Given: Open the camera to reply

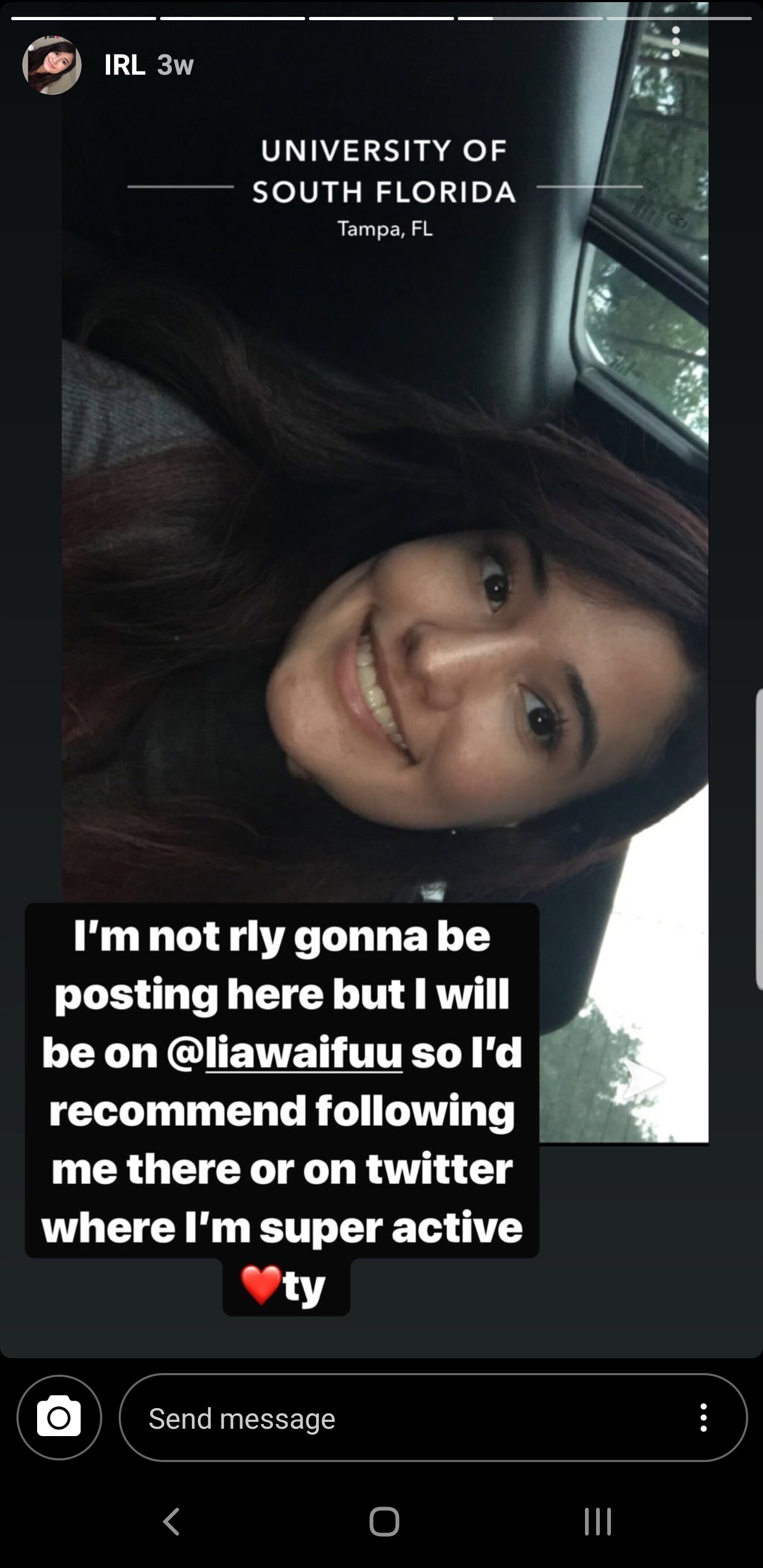Looking at the screenshot, I should [59, 1418].
